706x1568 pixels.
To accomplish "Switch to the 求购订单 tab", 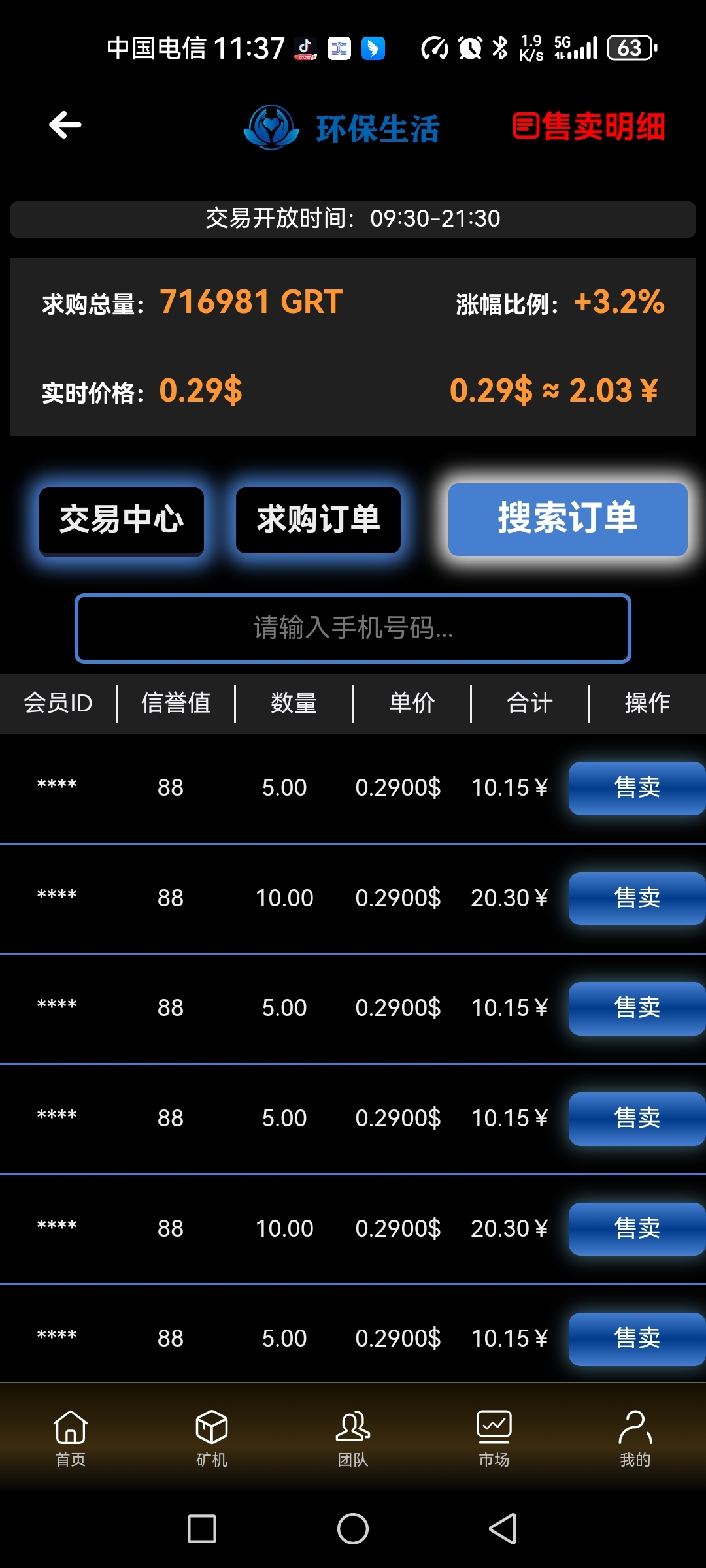I will [318, 520].
